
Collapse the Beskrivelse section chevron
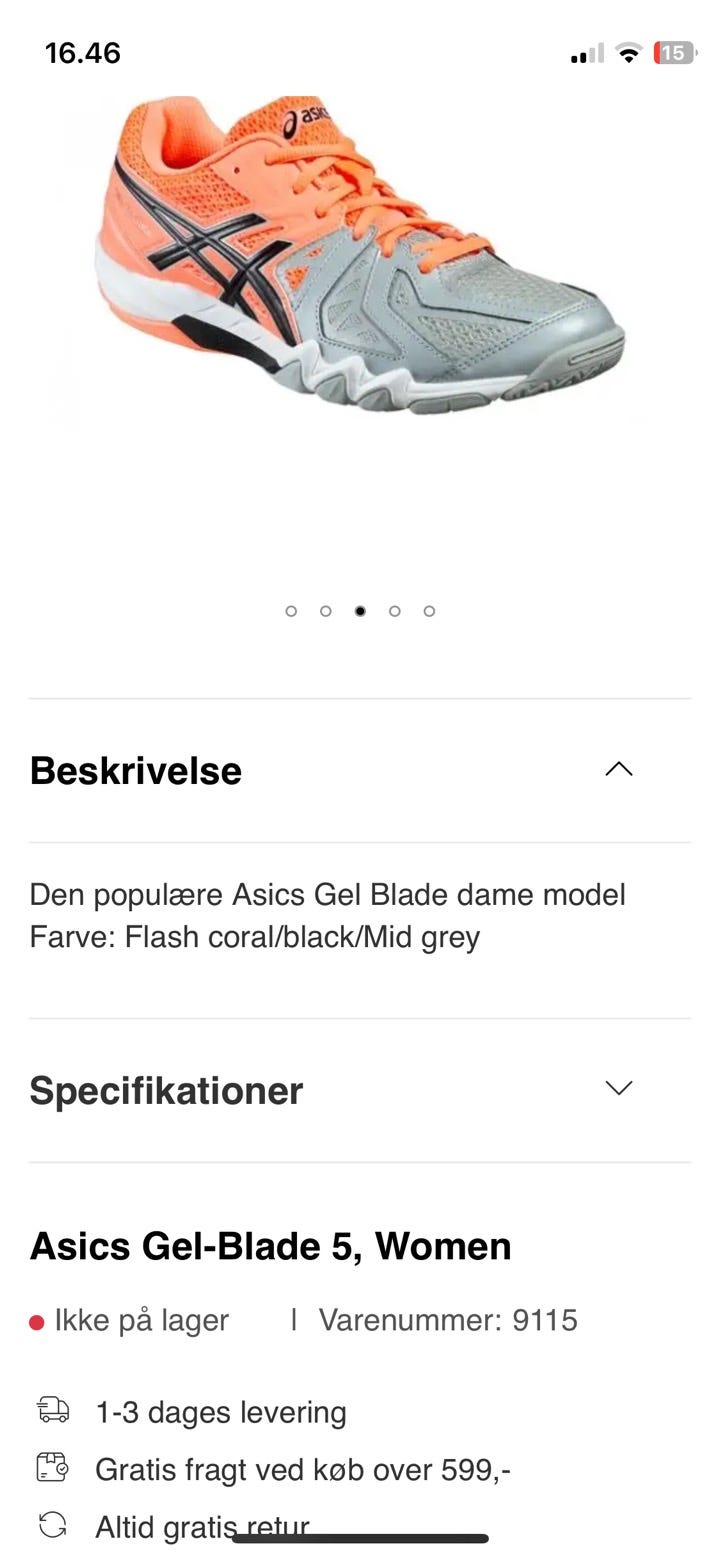tap(619, 769)
